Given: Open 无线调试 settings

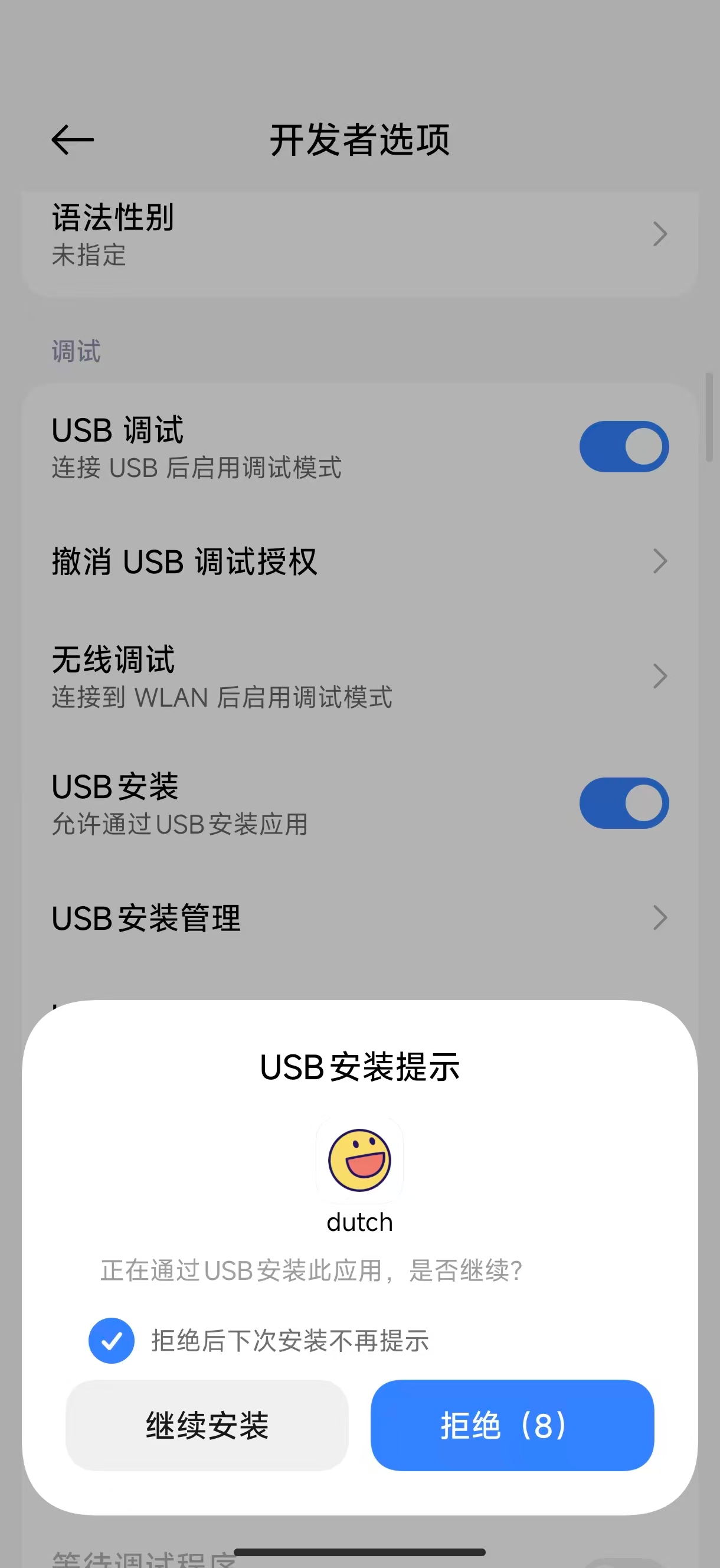Looking at the screenshot, I should tap(359, 677).
